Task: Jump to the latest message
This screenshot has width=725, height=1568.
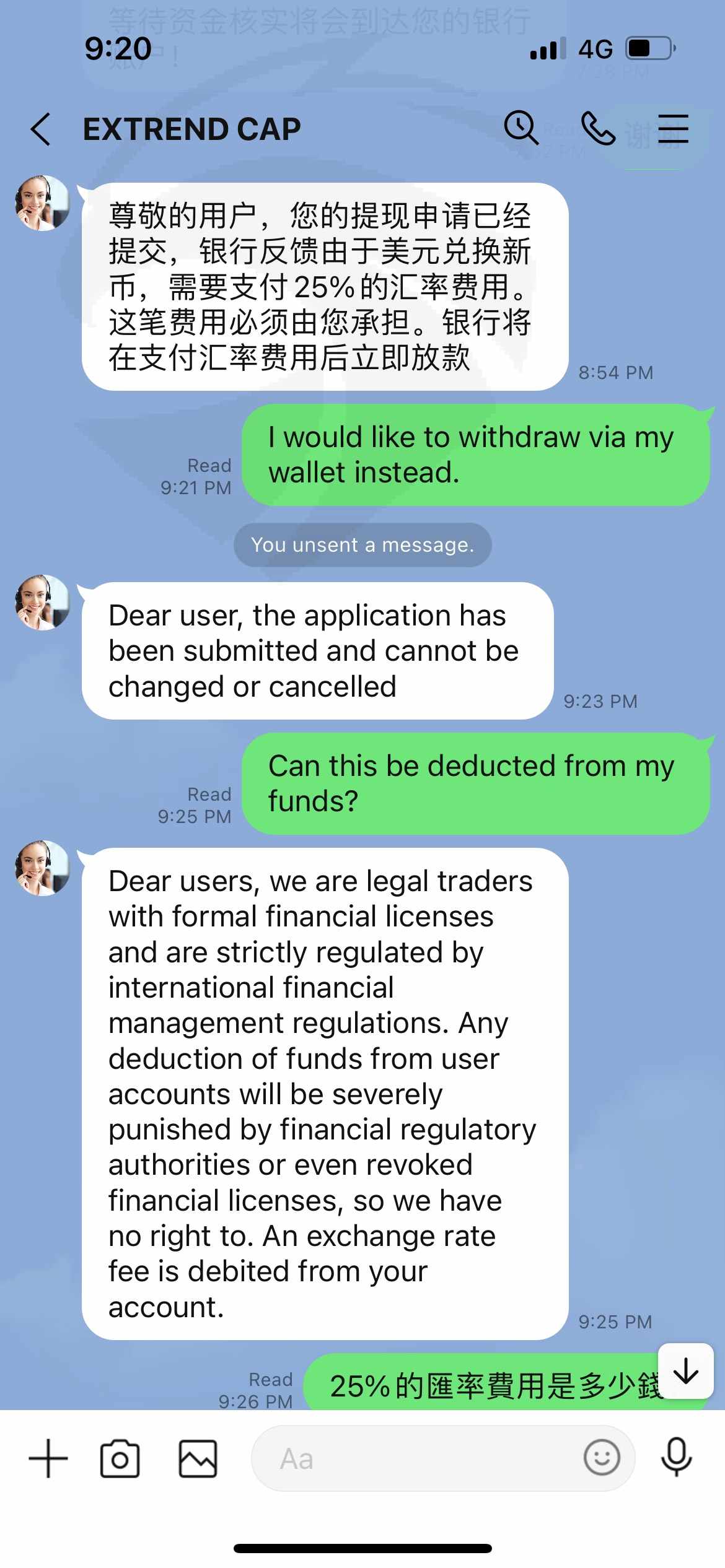Action: click(x=686, y=1370)
